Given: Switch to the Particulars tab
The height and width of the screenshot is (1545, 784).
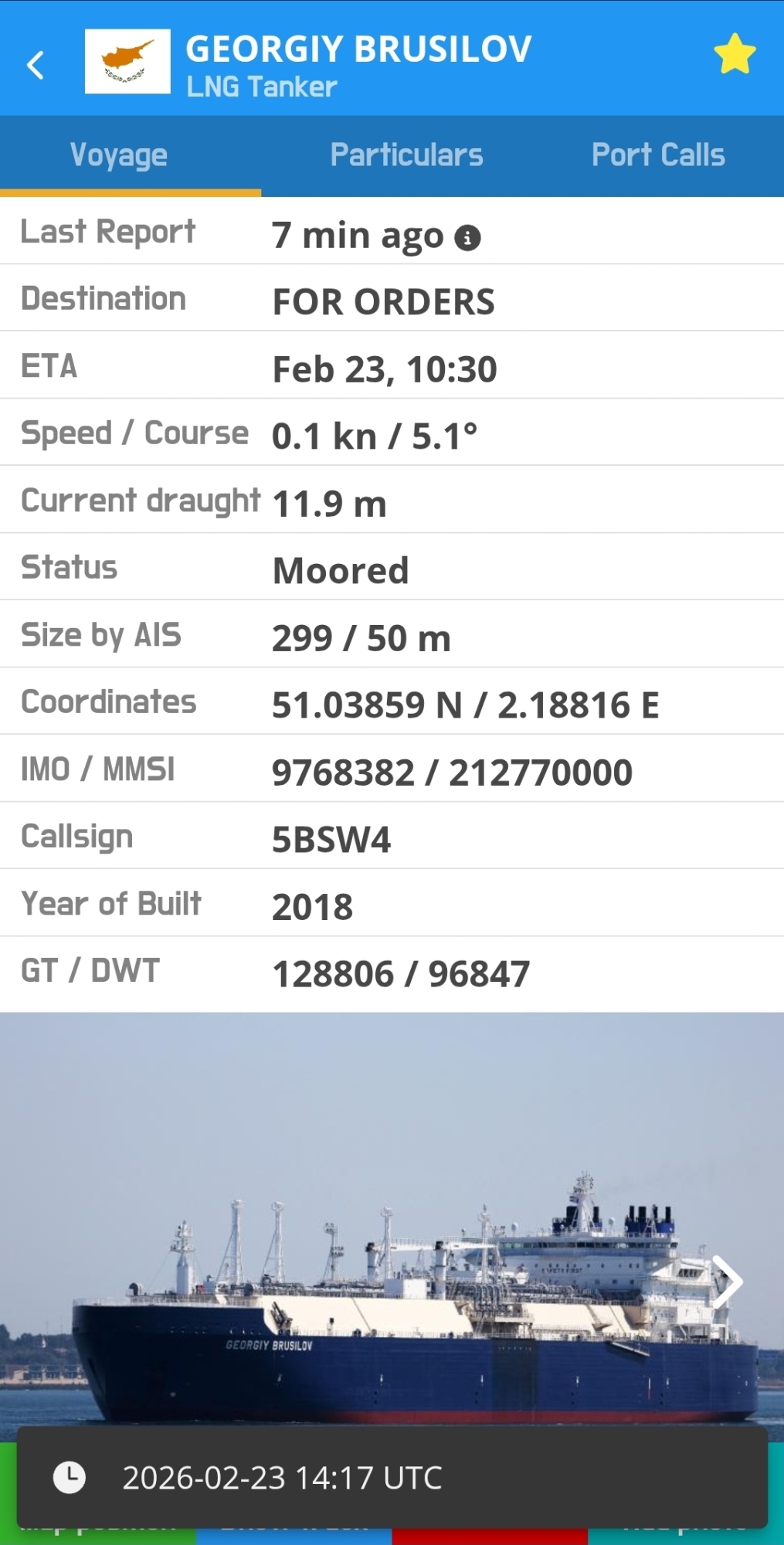Looking at the screenshot, I should (406, 155).
